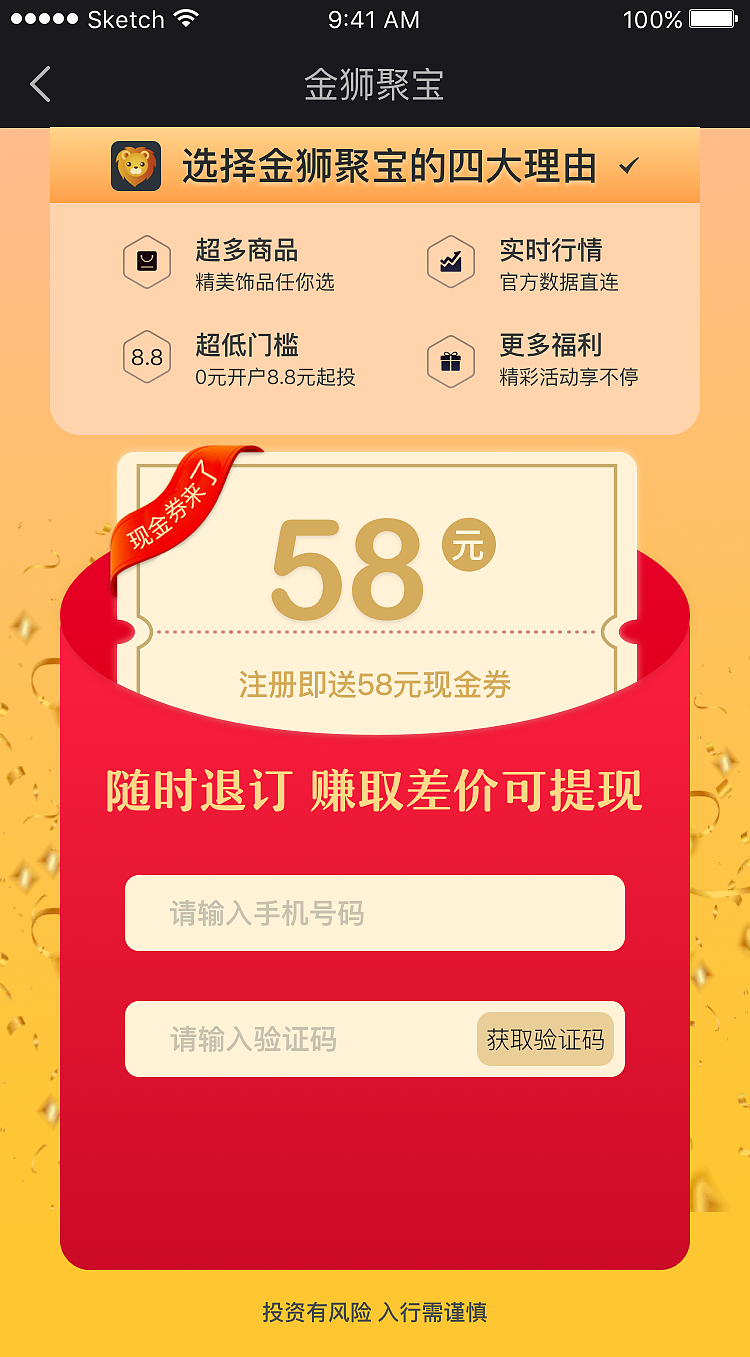Tap the chart icon beside 实时行情

(x=451, y=262)
